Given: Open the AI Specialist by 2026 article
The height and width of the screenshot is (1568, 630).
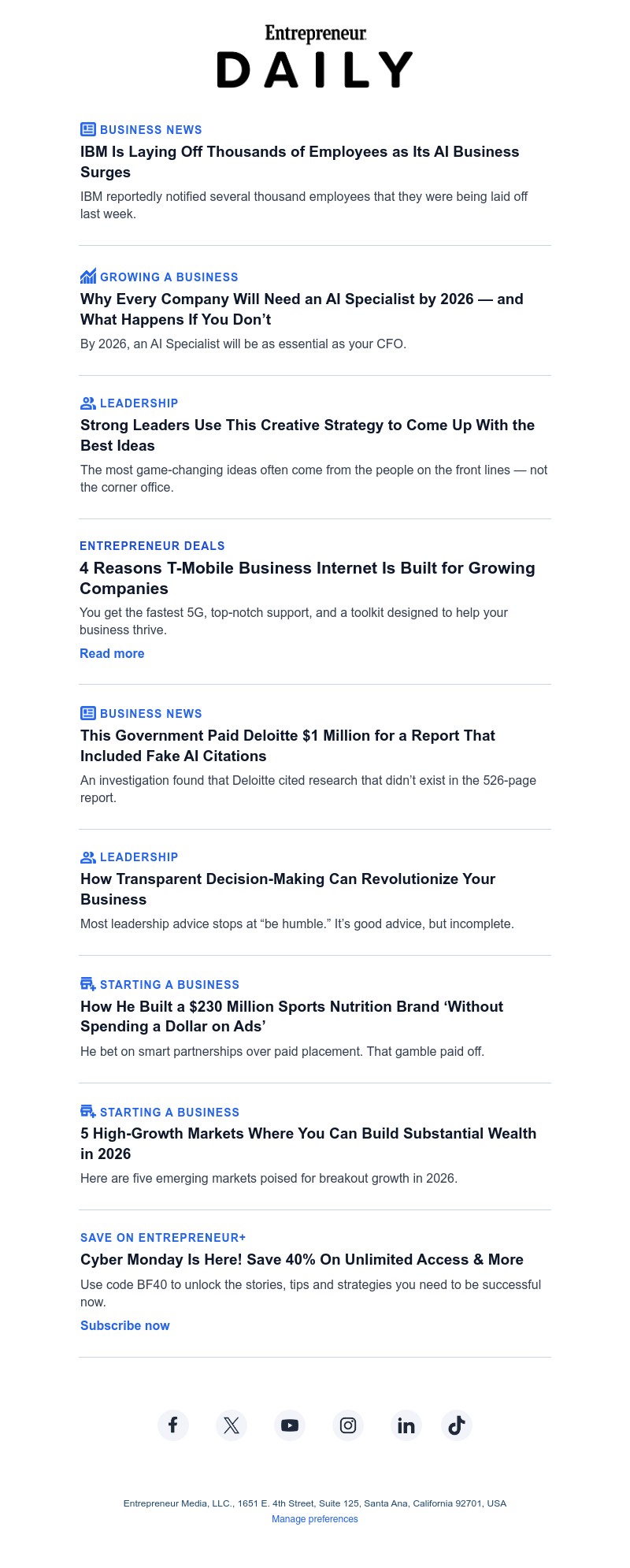Looking at the screenshot, I should pyautogui.click(x=302, y=309).
